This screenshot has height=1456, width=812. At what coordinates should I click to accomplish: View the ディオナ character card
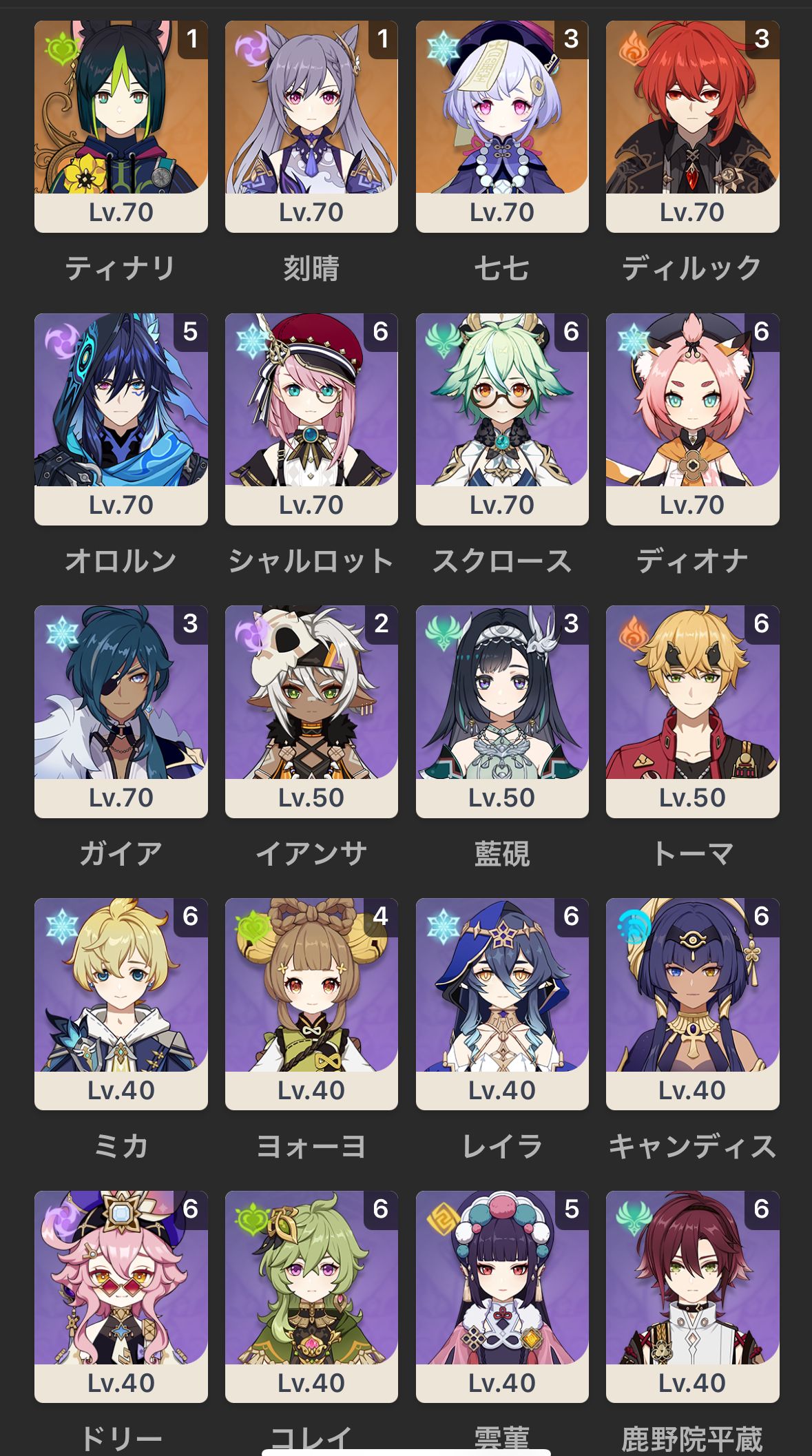[x=692, y=419]
